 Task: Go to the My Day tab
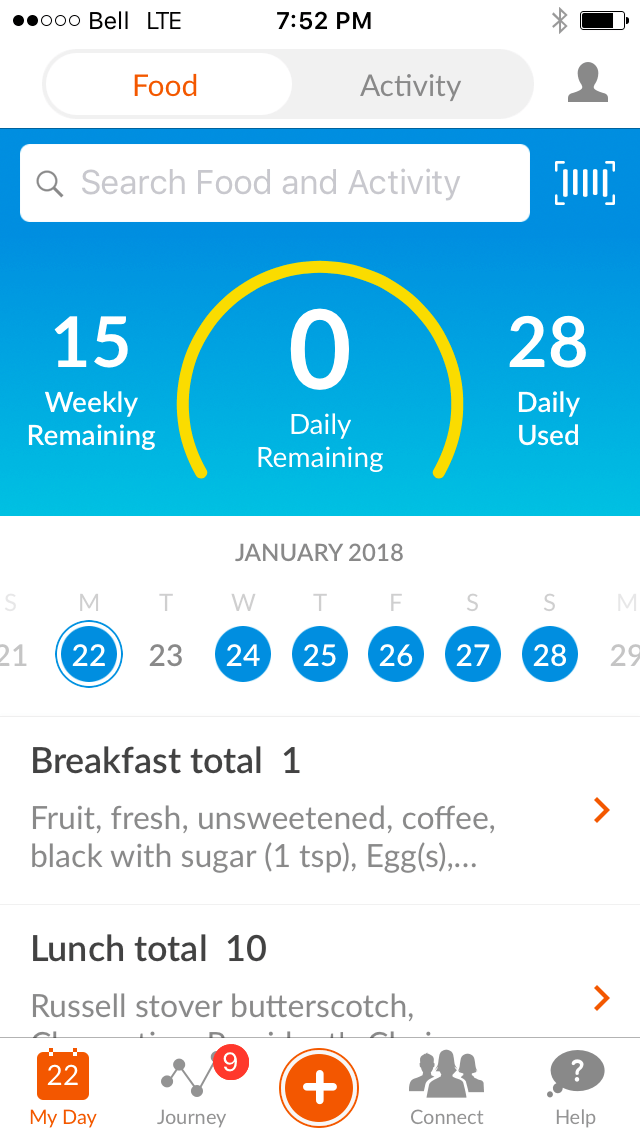pos(63,1088)
